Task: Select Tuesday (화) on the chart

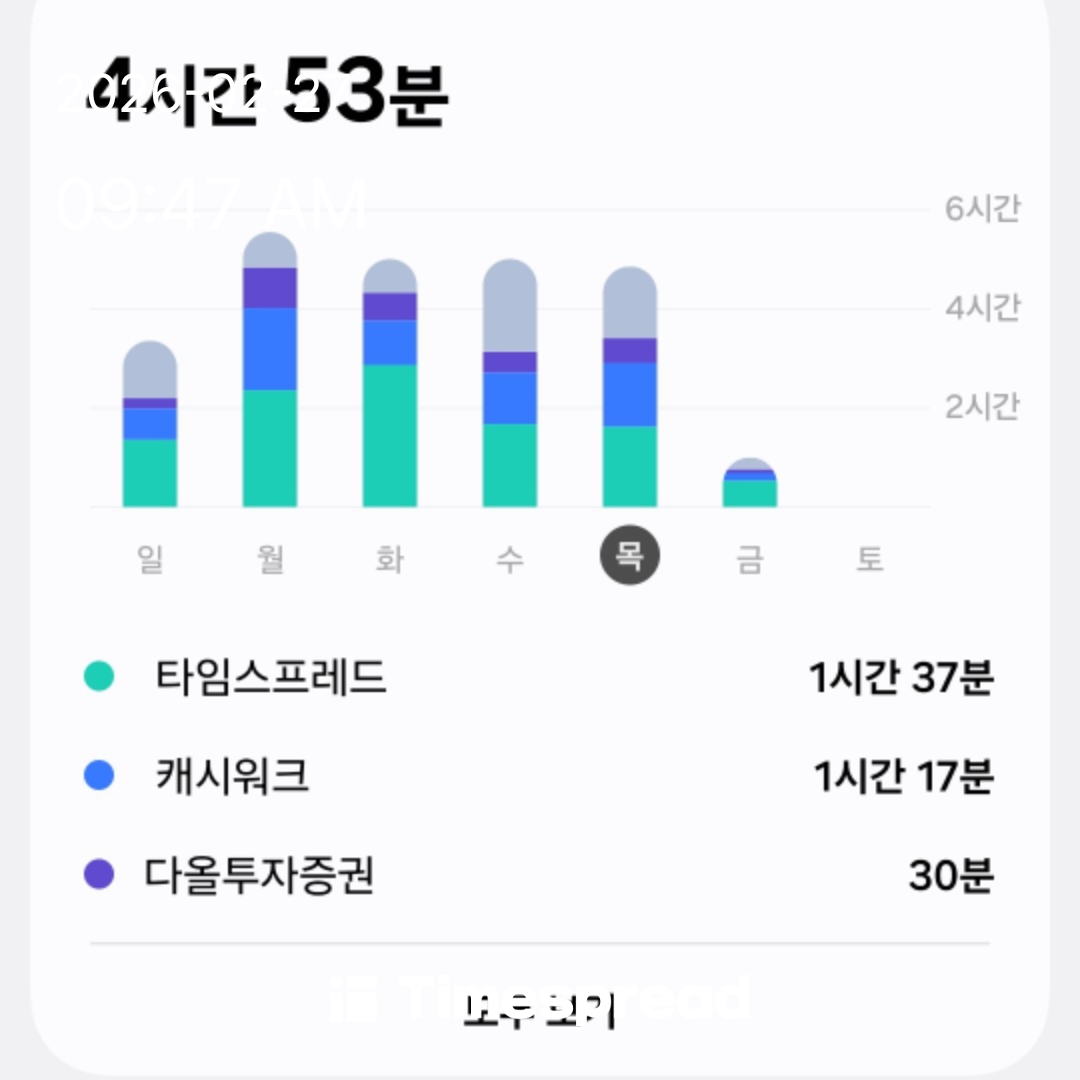Action: [390, 558]
